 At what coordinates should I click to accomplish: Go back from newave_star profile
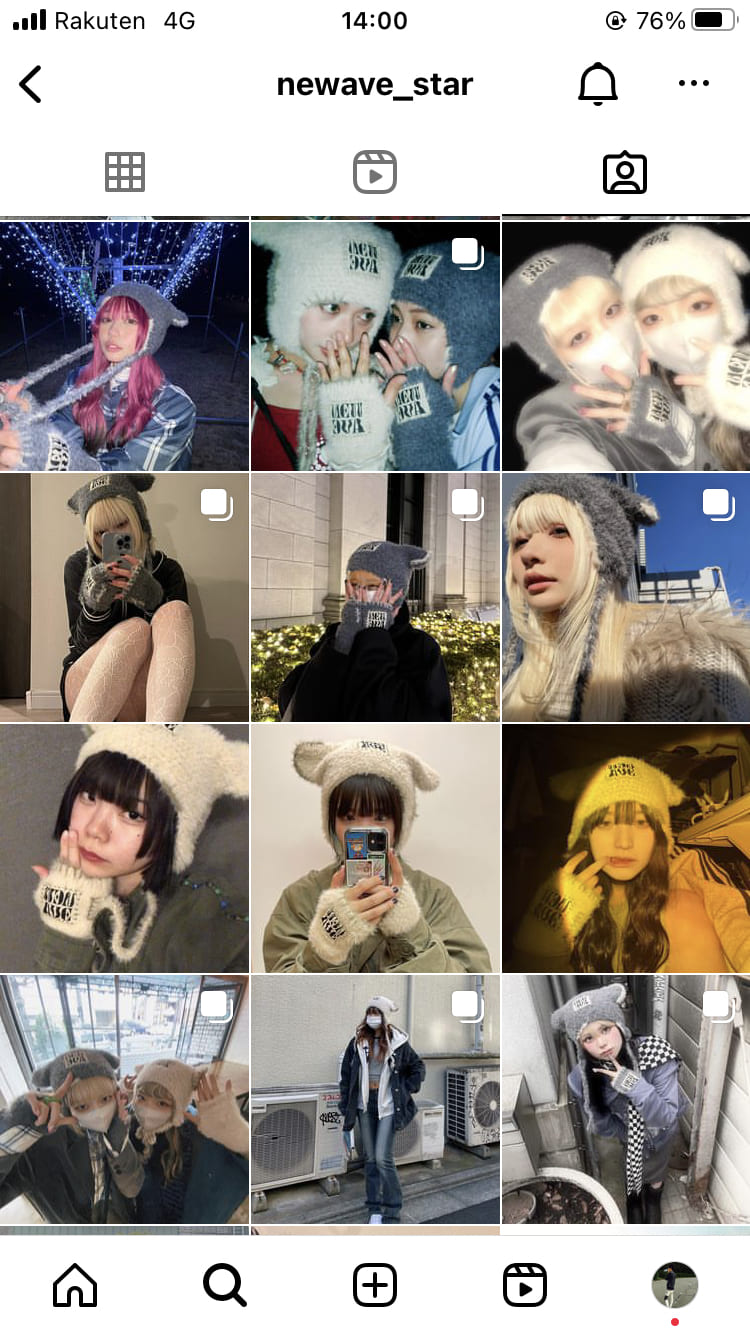click(x=31, y=85)
